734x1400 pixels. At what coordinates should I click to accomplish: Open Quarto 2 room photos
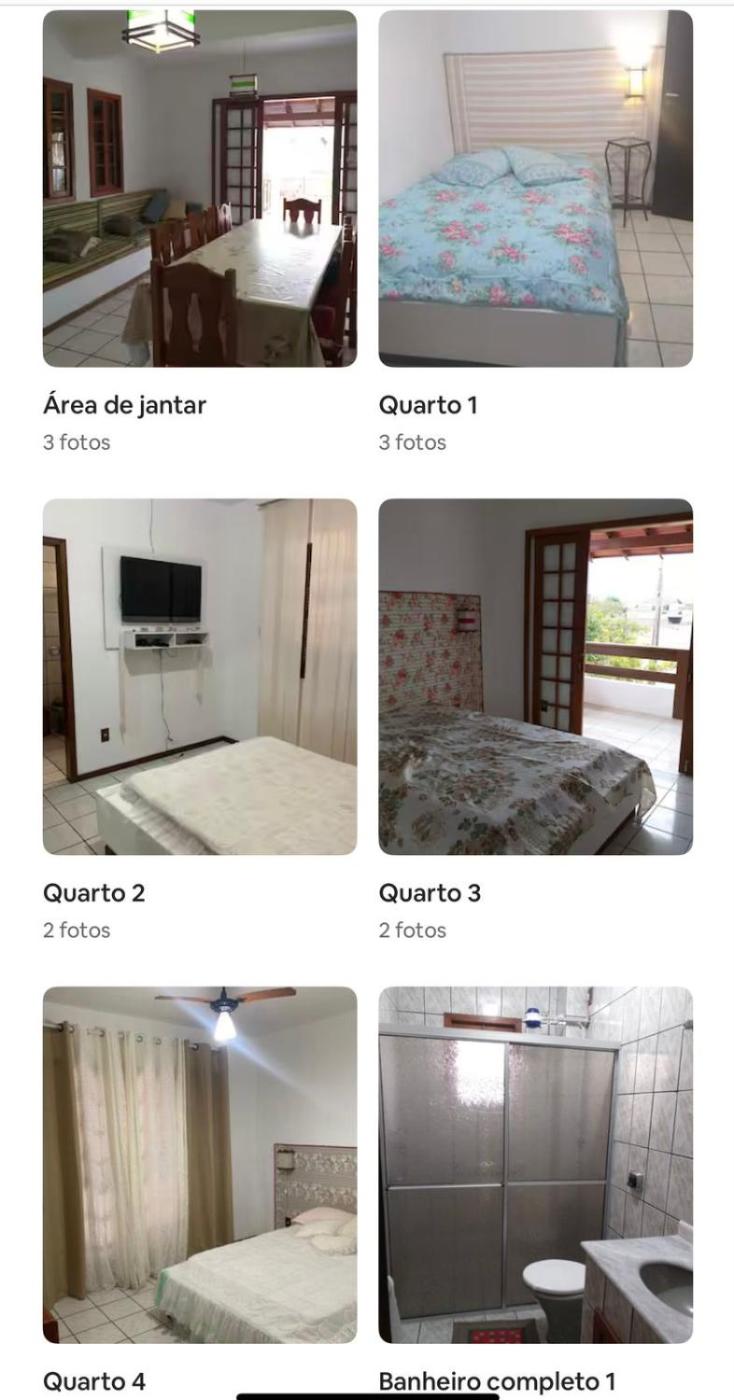click(x=199, y=676)
